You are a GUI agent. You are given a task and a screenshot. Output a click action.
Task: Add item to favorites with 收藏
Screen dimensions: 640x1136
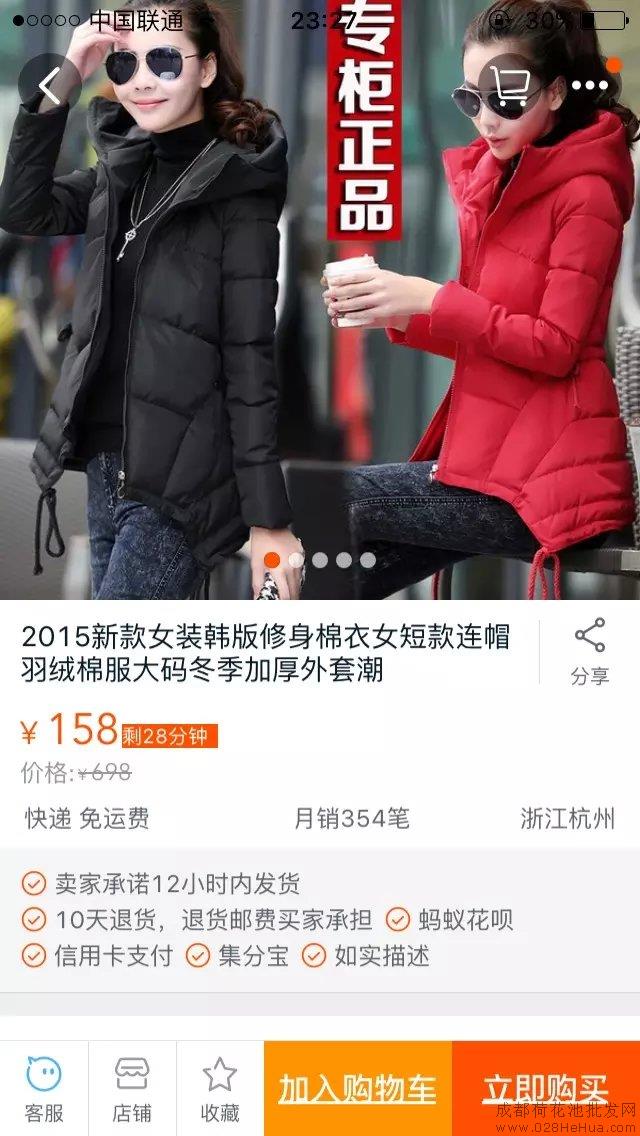tap(220, 1088)
